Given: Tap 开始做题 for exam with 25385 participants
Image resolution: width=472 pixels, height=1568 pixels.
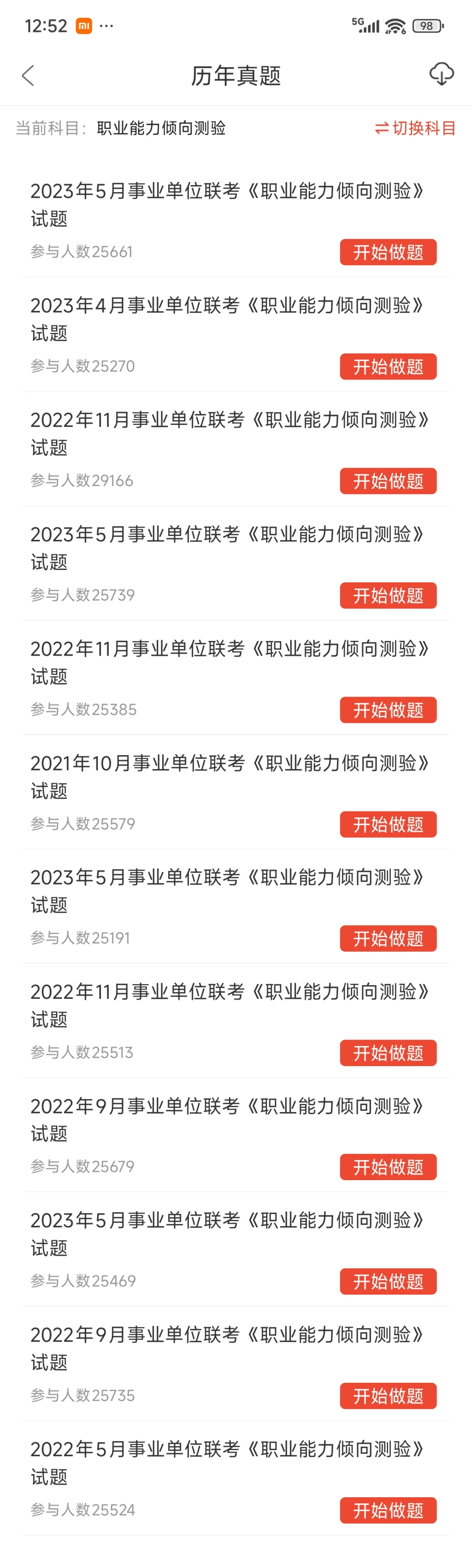Looking at the screenshot, I should pyautogui.click(x=388, y=710).
